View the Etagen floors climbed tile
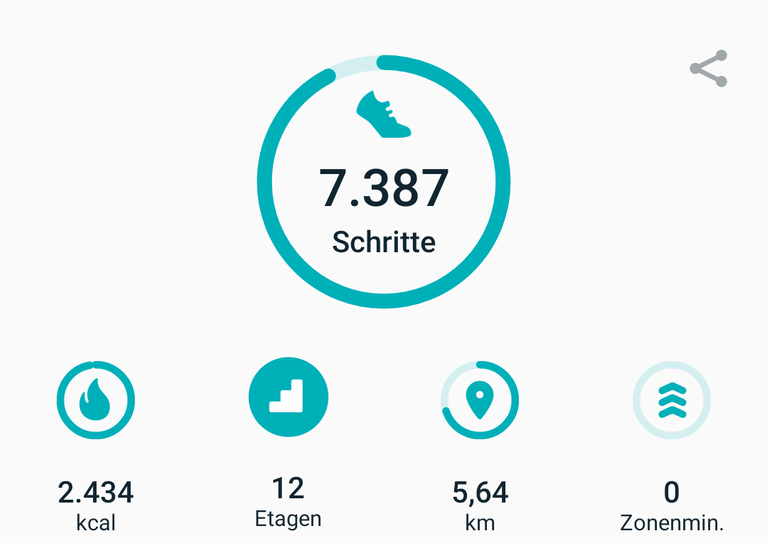 [288, 398]
